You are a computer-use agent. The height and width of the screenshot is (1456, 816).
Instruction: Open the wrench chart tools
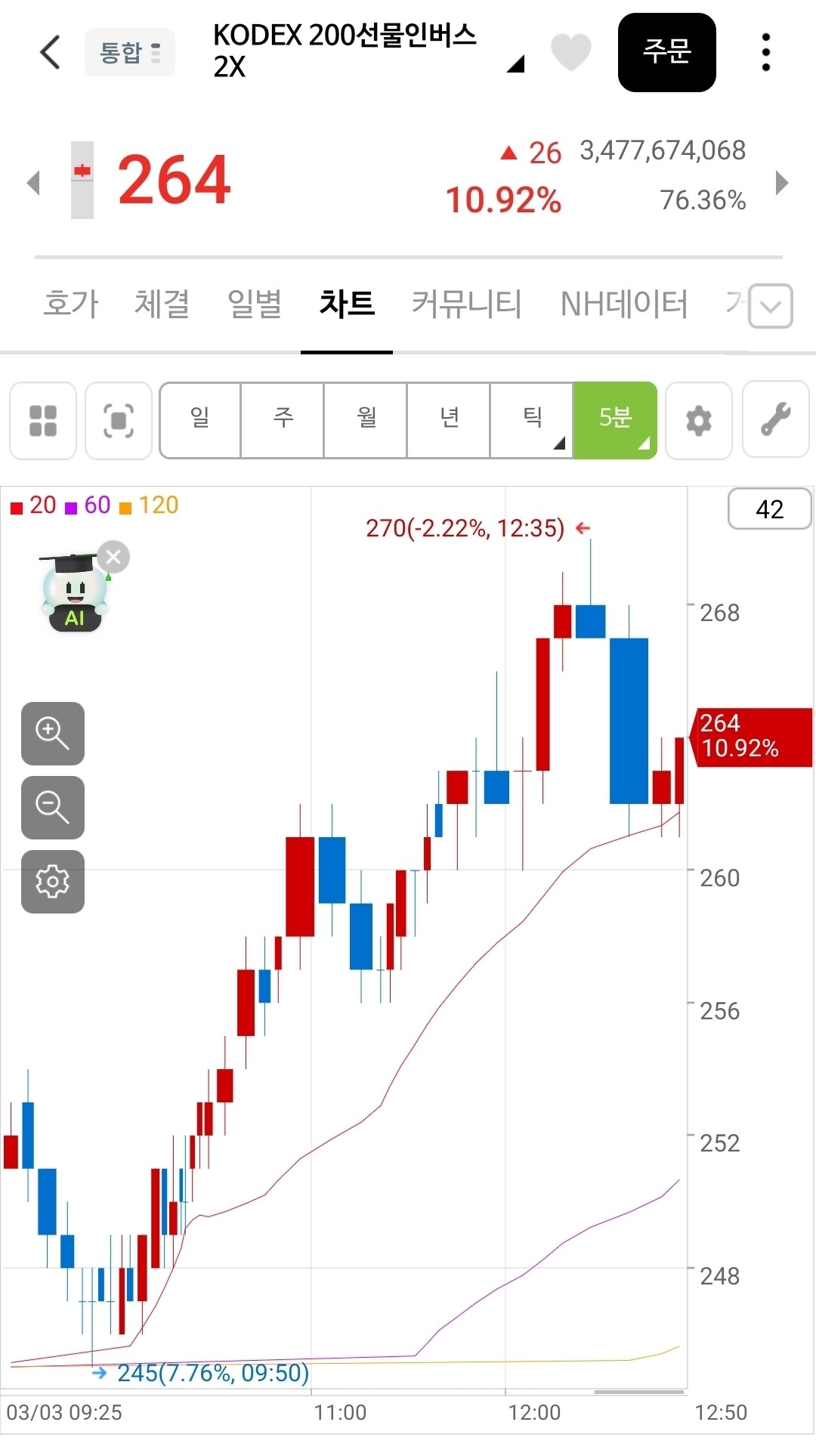(x=775, y=420)
